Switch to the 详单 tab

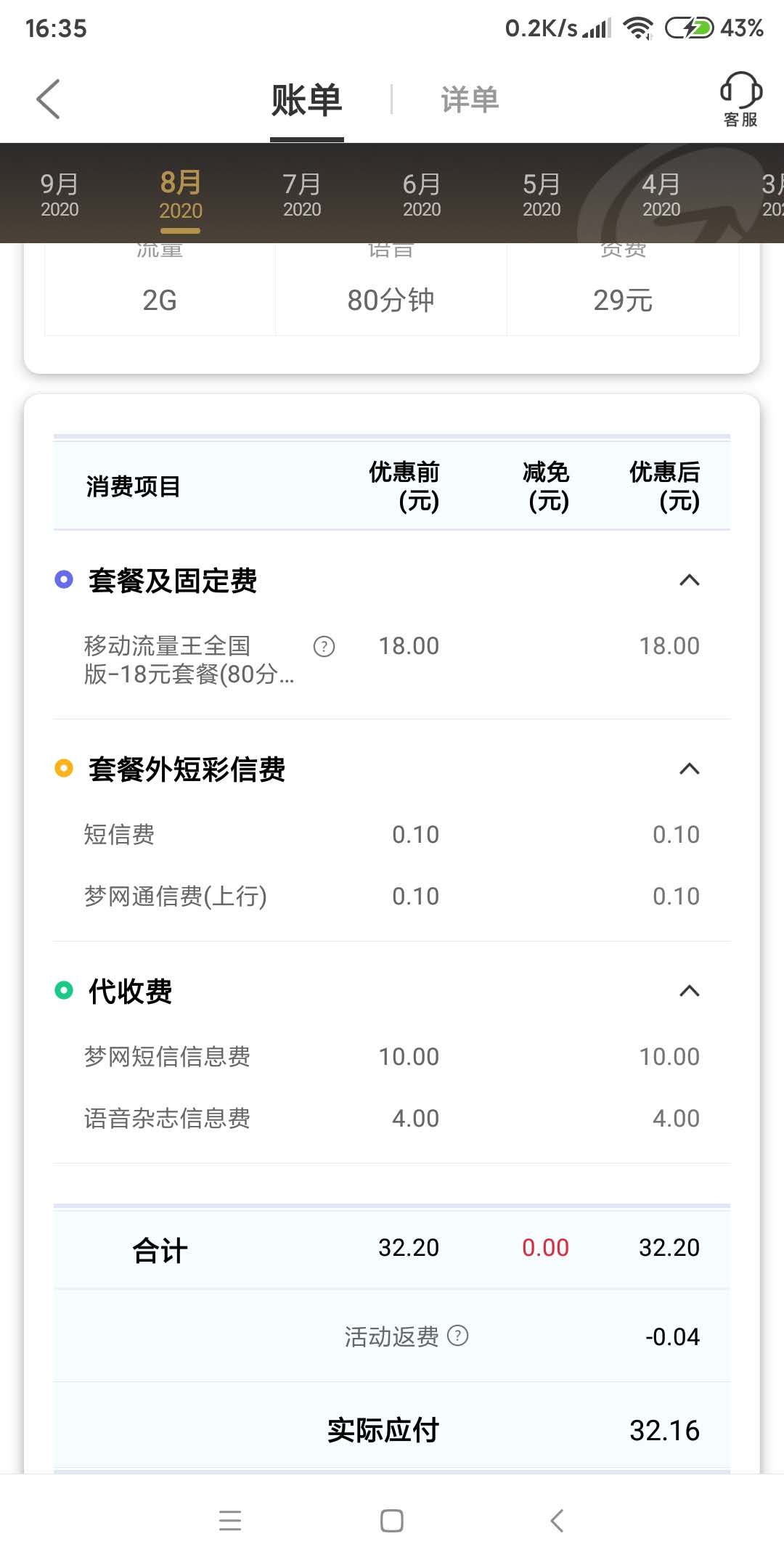[x=470, y=99]
